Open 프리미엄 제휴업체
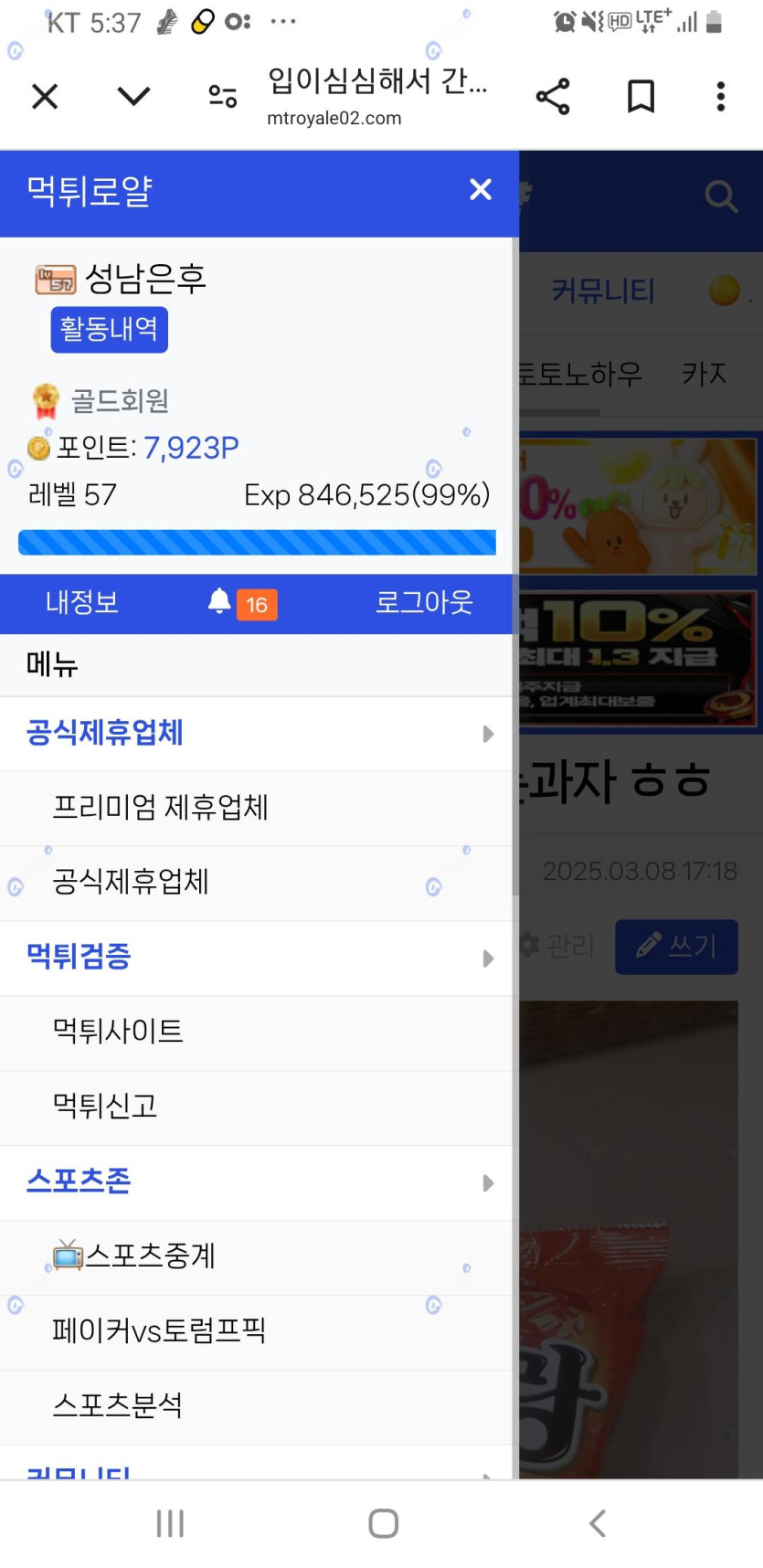Image resolution: width=763 pixels, height=1568 pixels. pos(161,808)
